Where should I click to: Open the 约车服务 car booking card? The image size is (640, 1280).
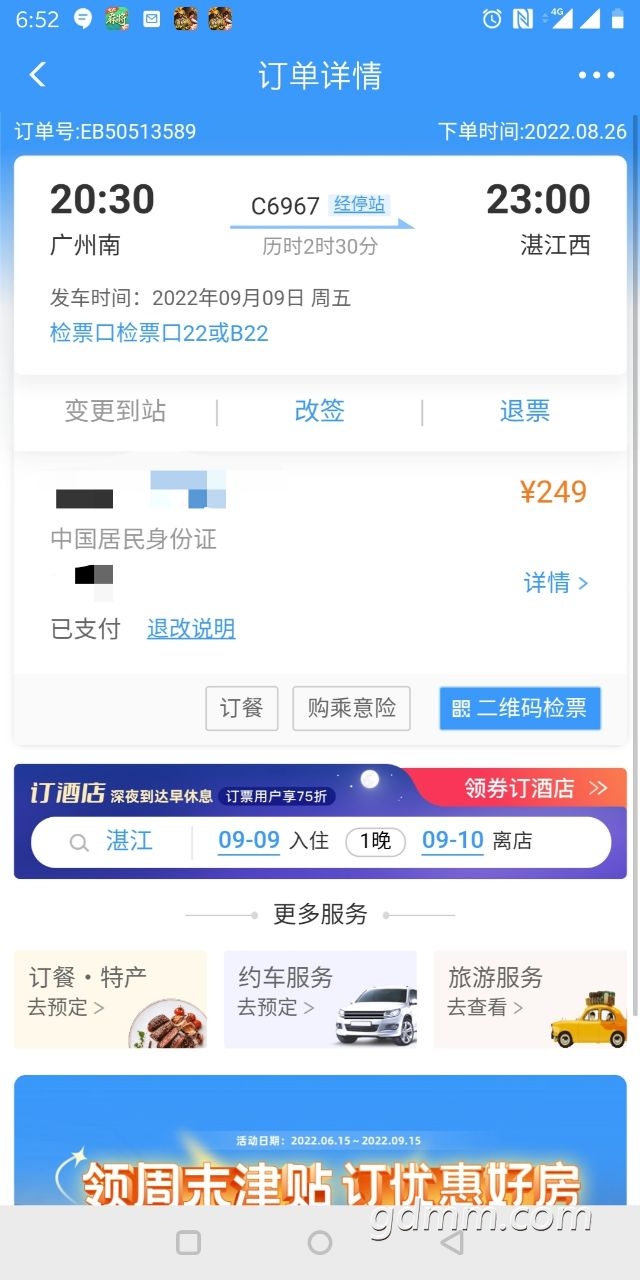(x=320, y=999)
